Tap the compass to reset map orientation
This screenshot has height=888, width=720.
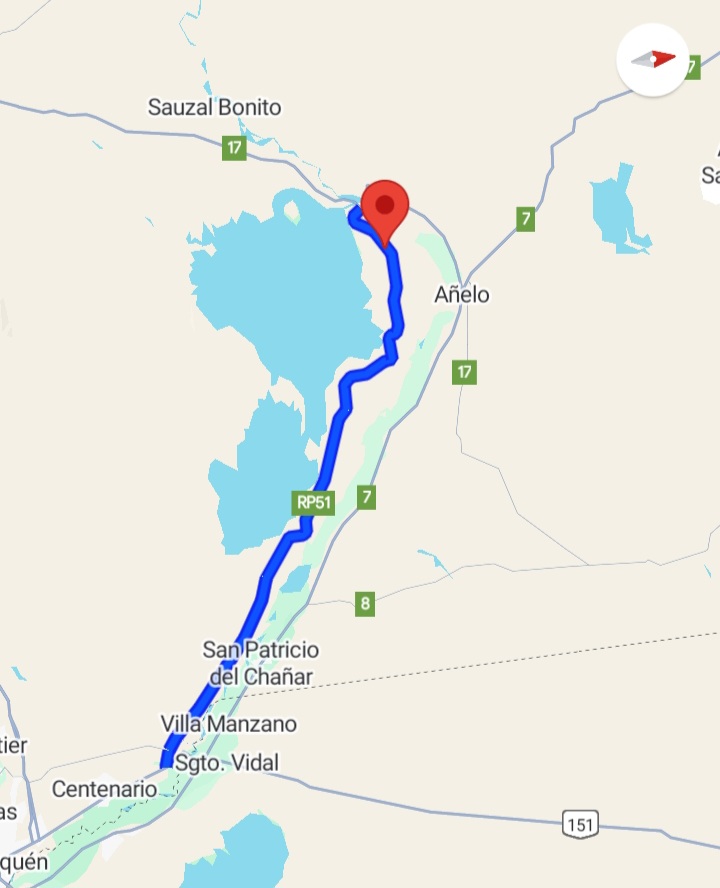coord(652,60)
